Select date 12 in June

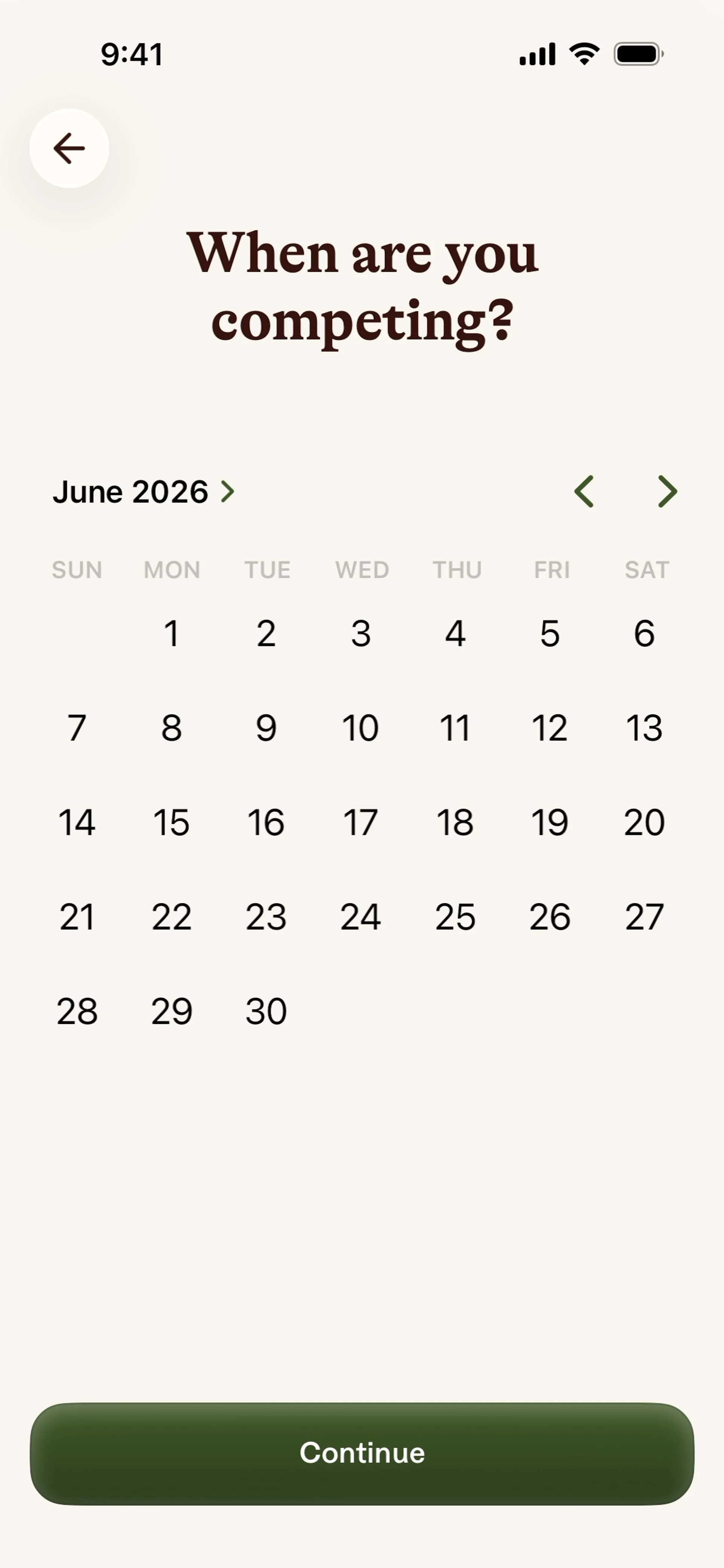tap(550, 727)
